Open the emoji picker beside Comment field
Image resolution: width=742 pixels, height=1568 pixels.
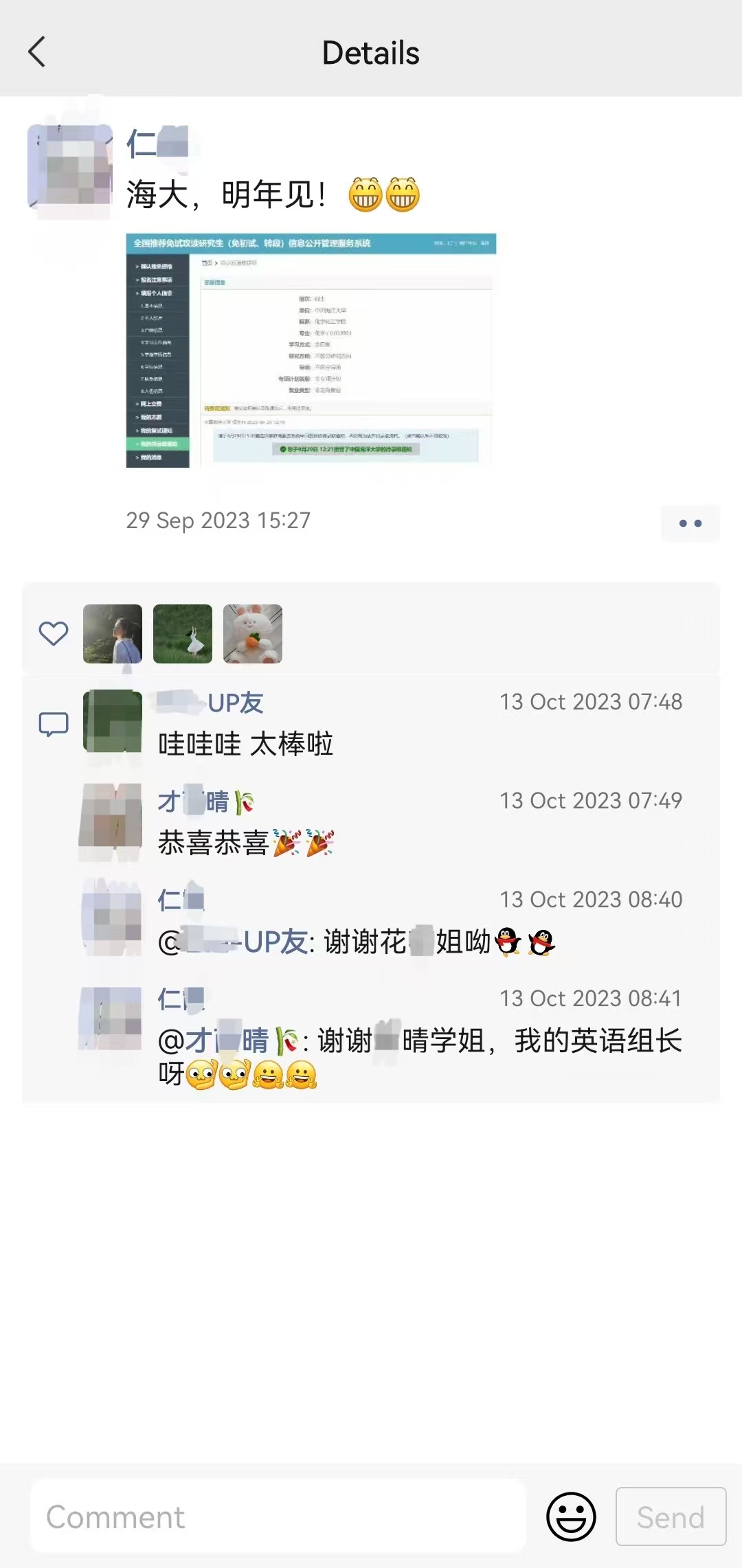[571, 1516]
